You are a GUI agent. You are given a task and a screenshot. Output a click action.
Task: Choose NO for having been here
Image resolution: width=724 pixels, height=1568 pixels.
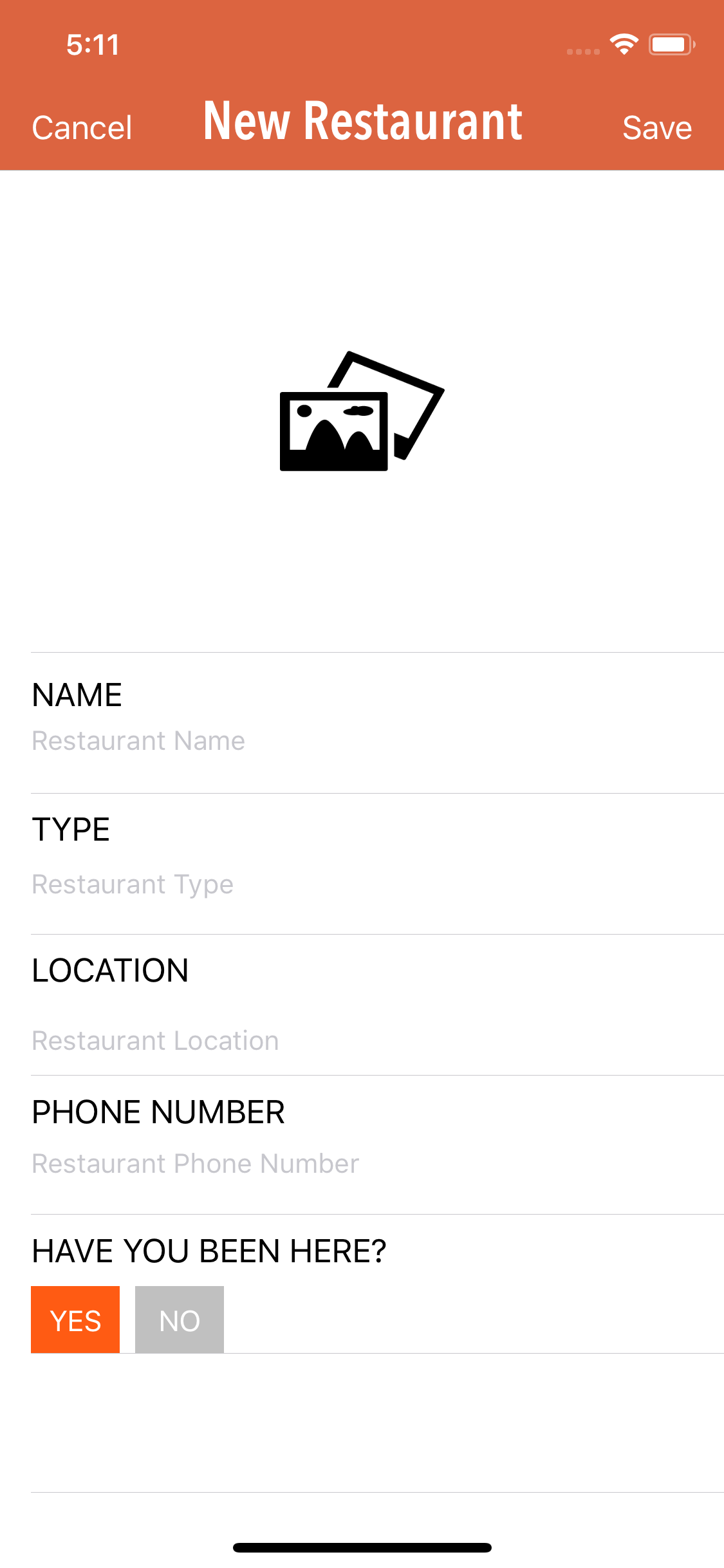click(180, 1320)
